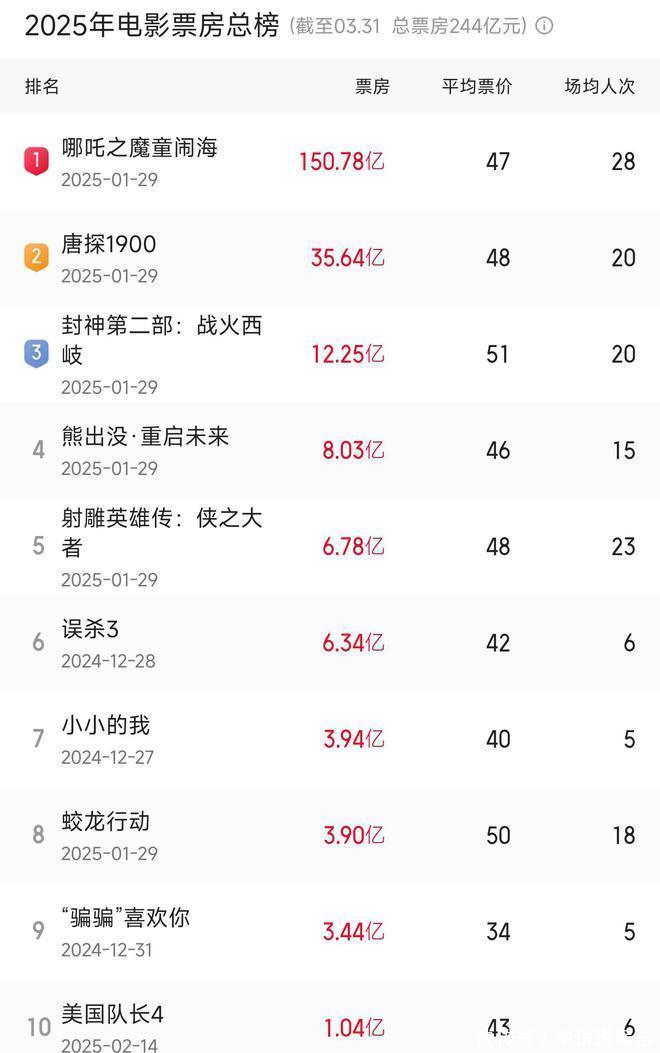Open "骗骗"喜欢你 movie entry
The width and height of the screenshot is (660, 1053).
tap(330, 931)
